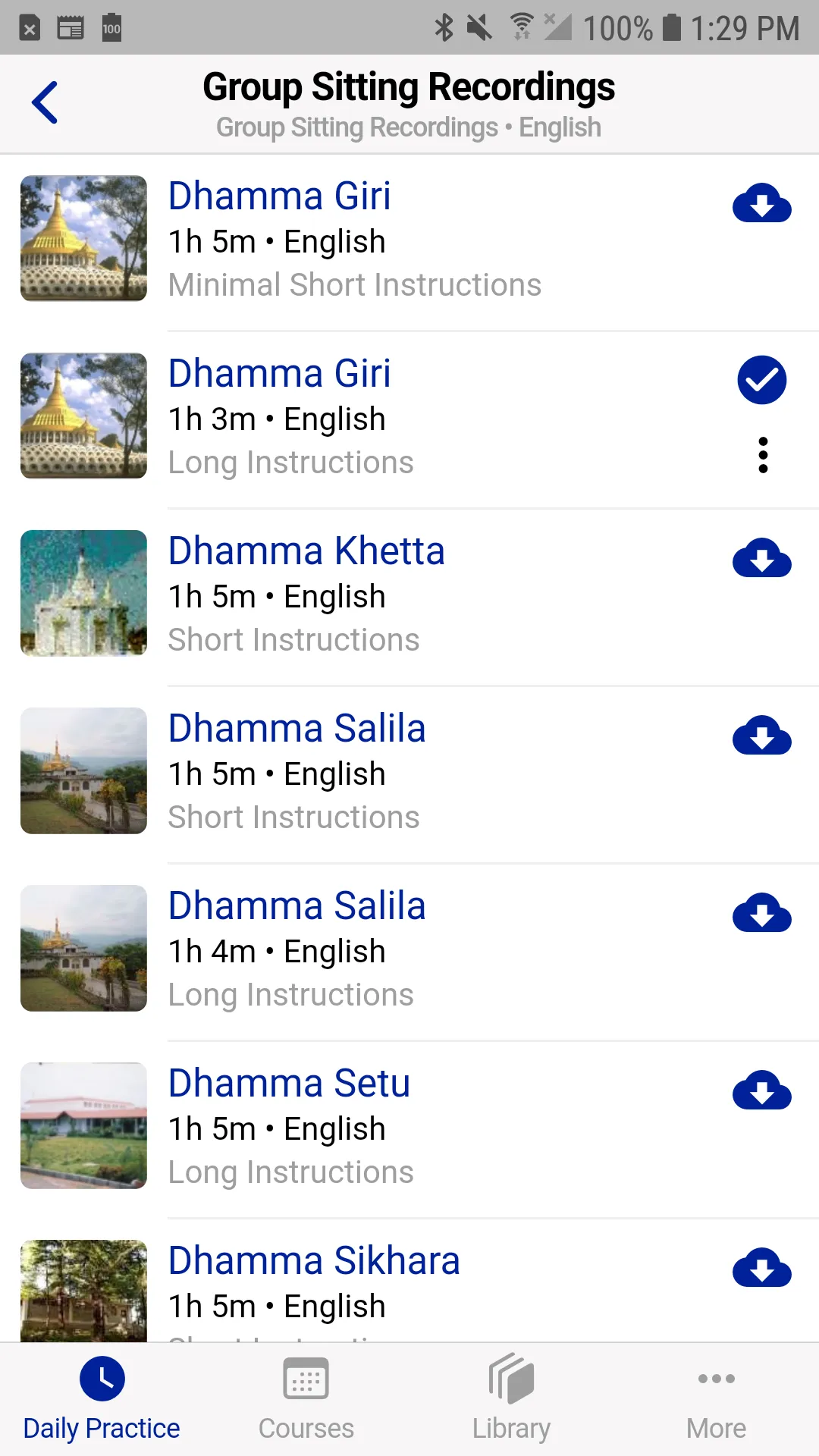Download Dhamma Salila Long Instructions recording

[761, 913]
